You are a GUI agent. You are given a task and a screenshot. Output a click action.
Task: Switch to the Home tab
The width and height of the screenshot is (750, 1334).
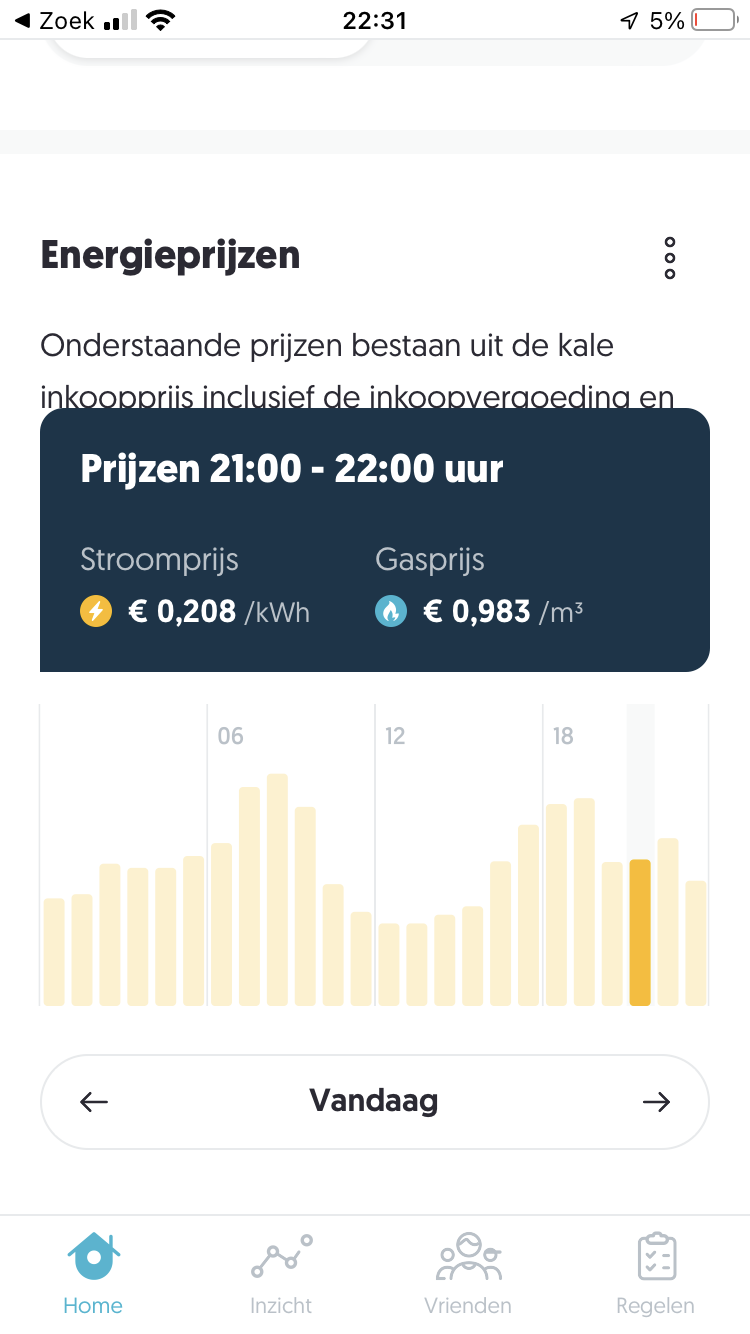coord(93,1274)
